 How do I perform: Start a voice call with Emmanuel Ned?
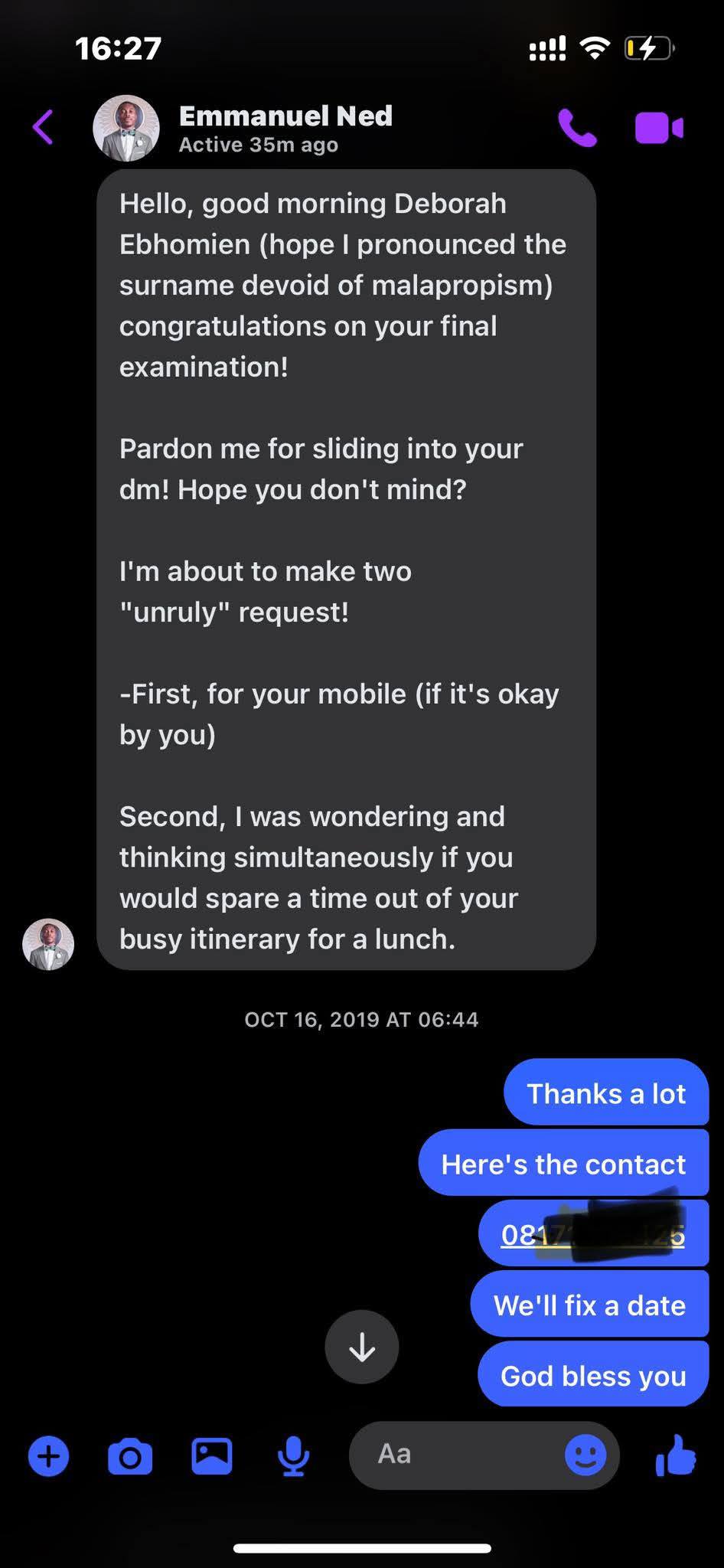(x=576, y=128)
